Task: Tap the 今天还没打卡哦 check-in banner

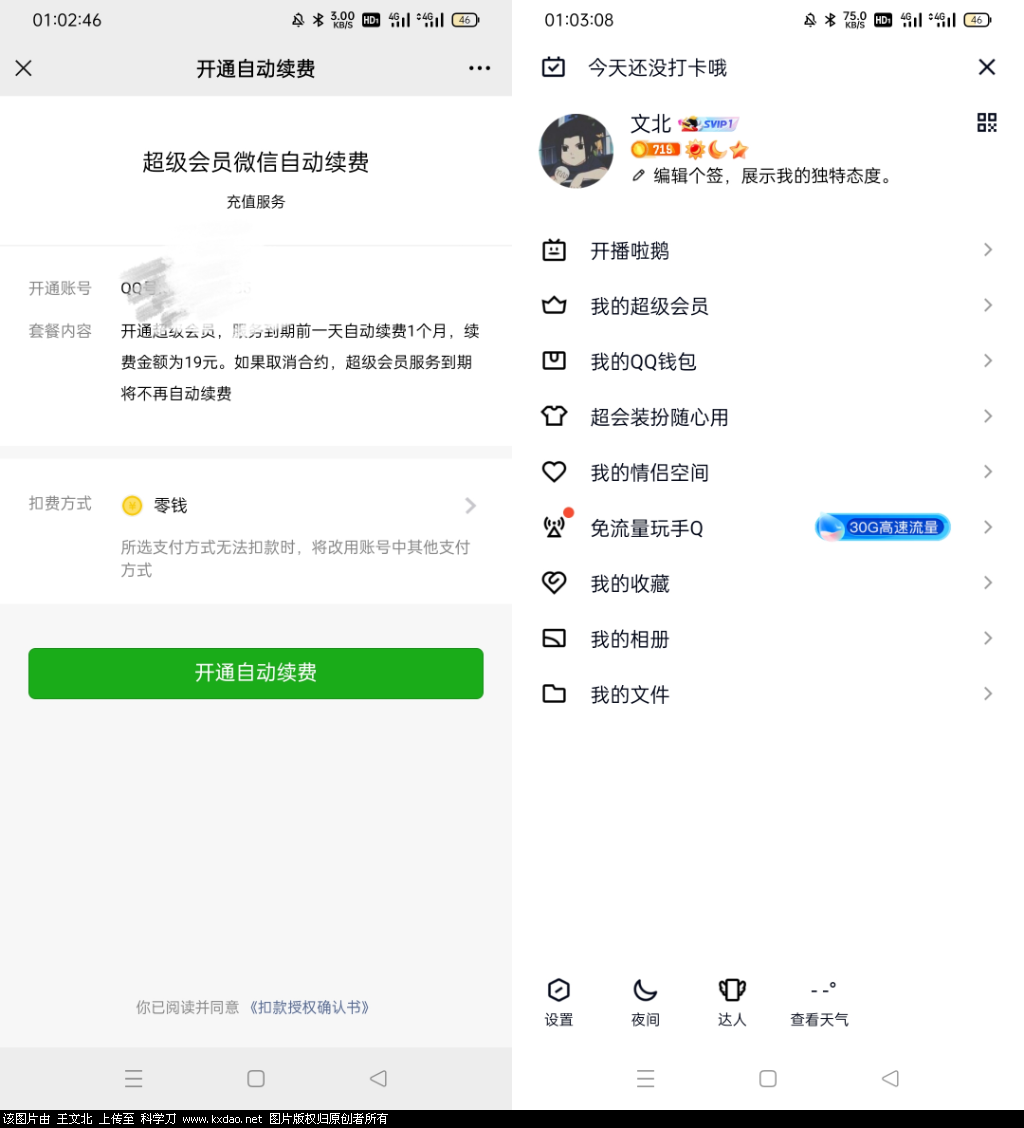Action: click(x=656, y=68)
